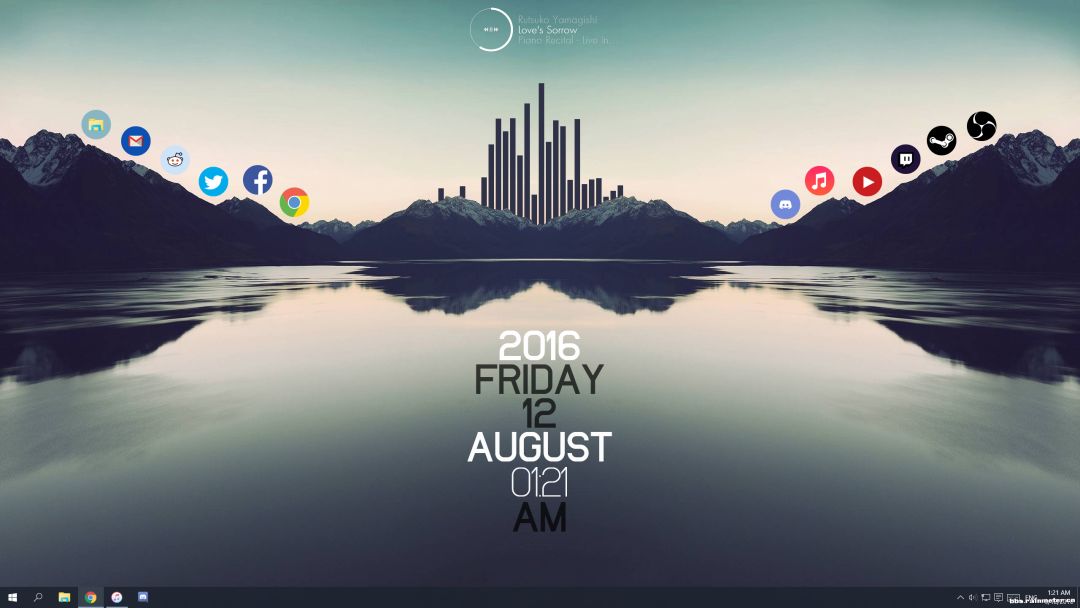
Task: Open the Twitter launcher icon
Action: (213, 181)
